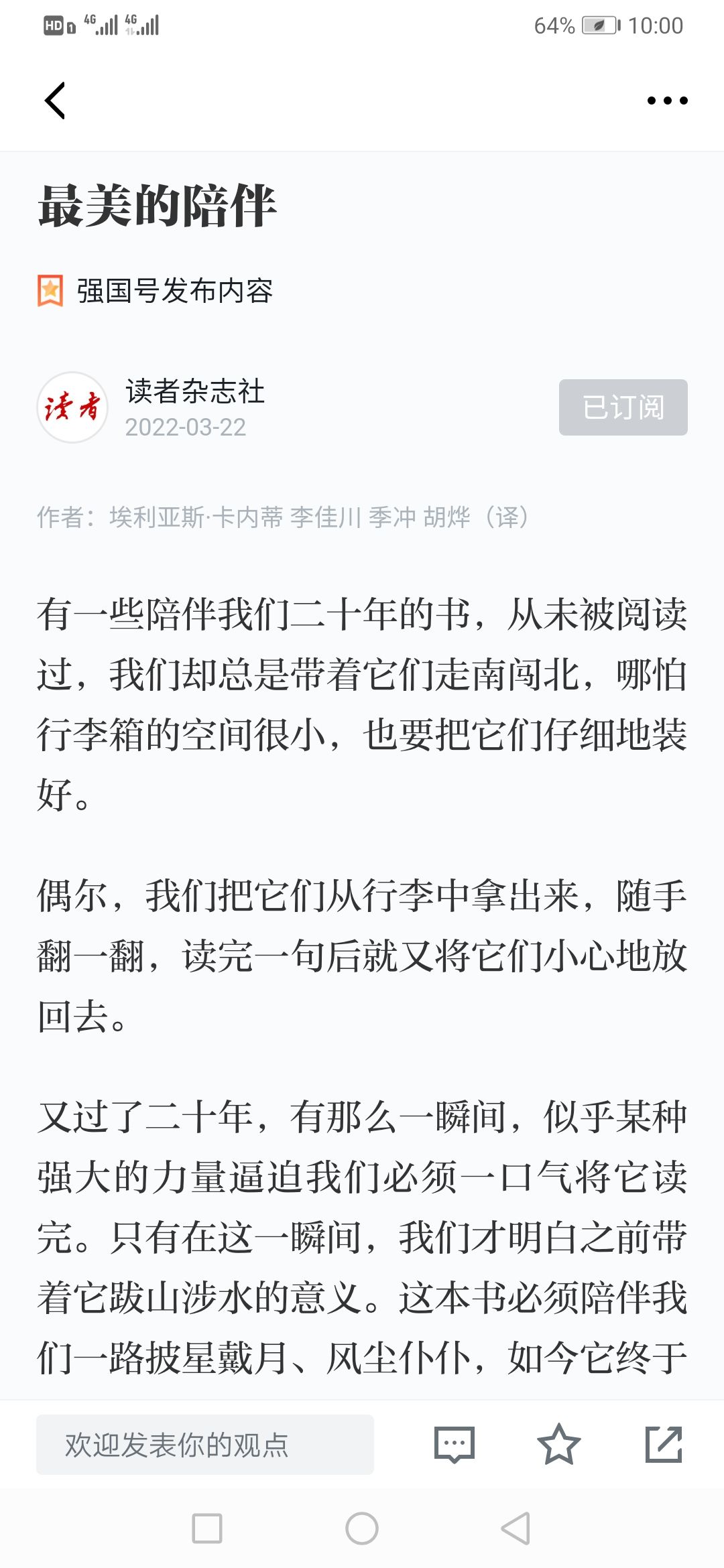The width and height of the screenshot is (724, 1568).
Task: Share this article
Action: [x=664, y=1445]
